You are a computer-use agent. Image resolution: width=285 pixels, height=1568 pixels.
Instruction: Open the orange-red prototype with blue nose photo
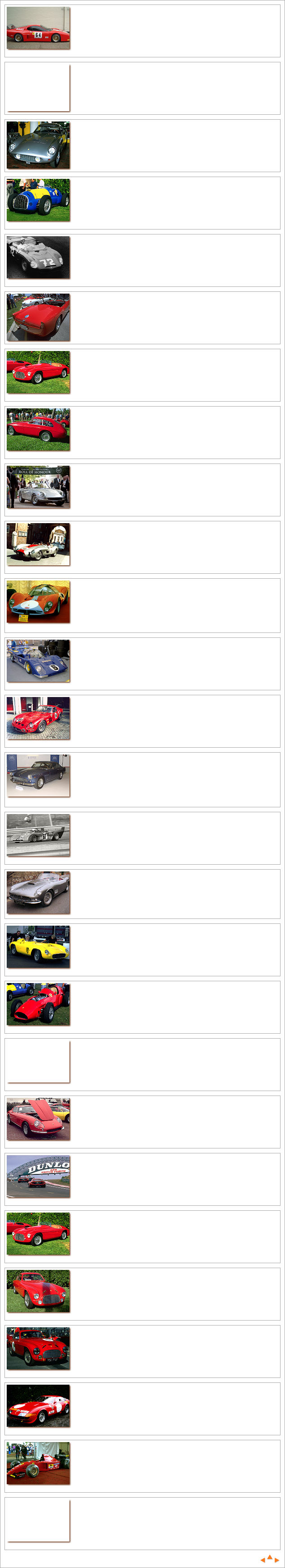39,602
